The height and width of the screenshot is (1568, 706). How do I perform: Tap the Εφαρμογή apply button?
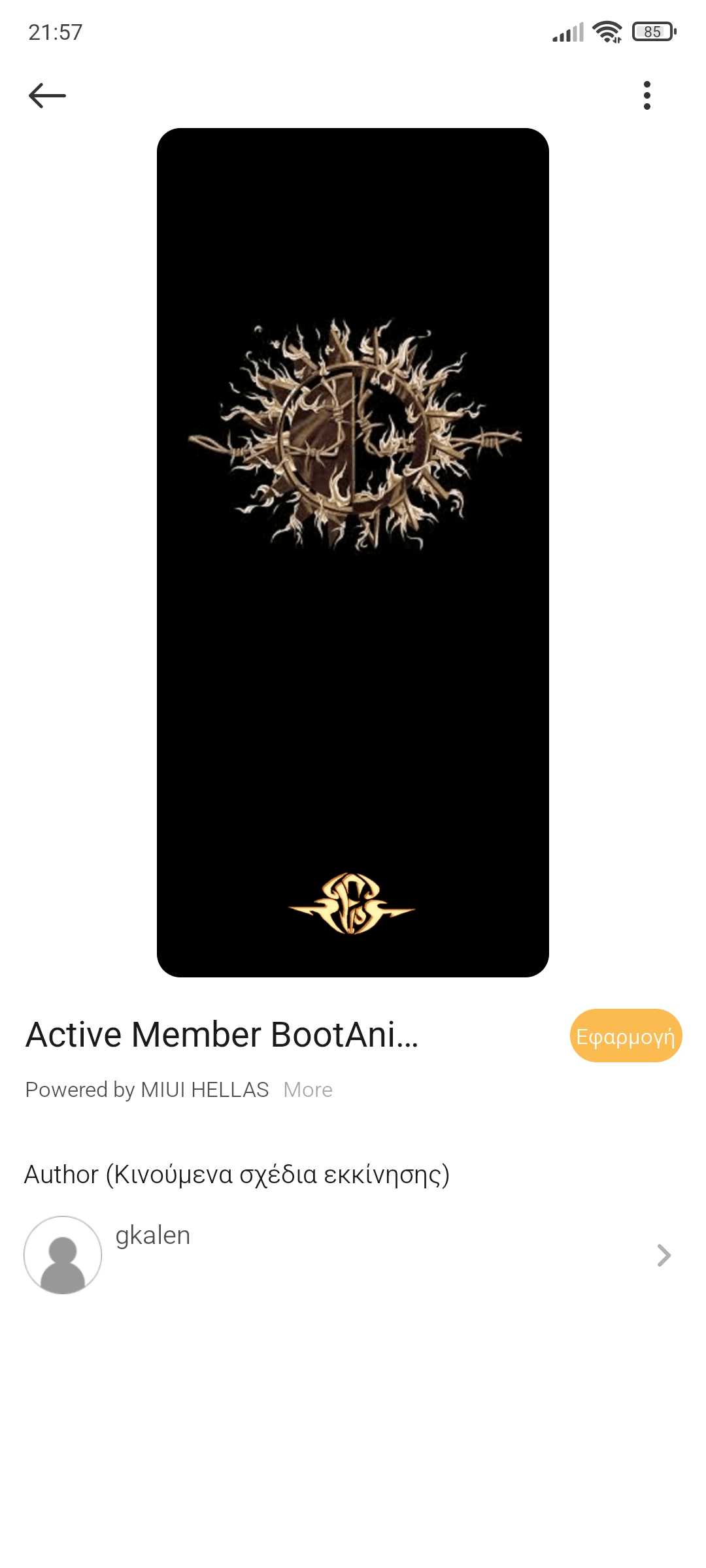coord(626,1036)
